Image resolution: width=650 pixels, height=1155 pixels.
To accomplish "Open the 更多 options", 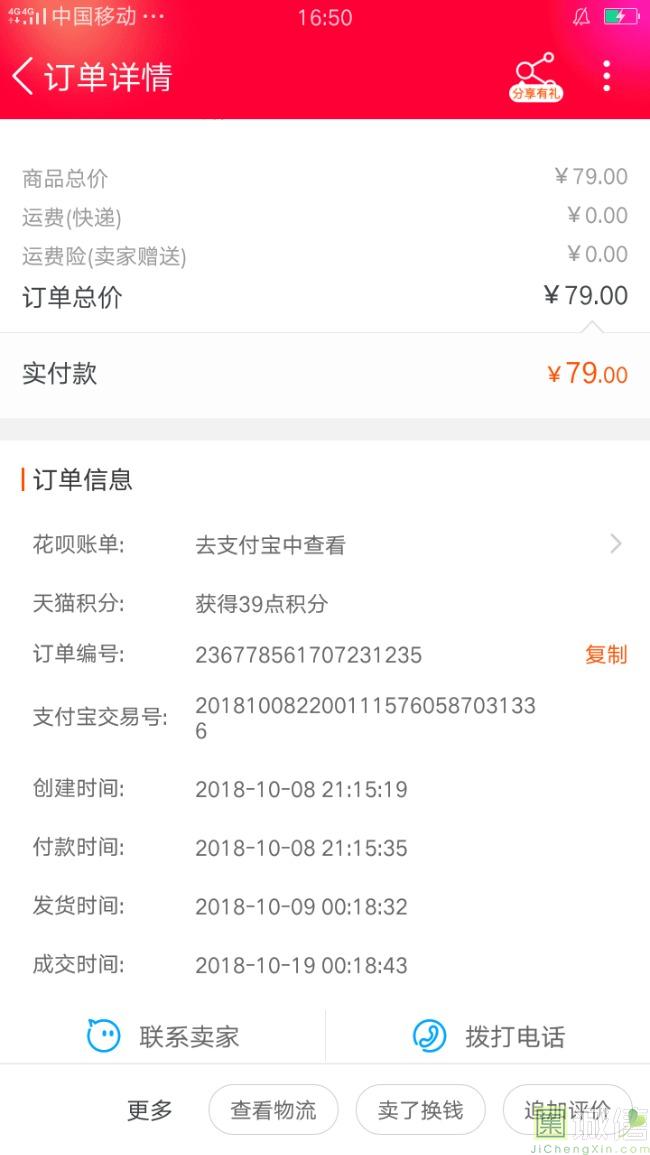I will (x=150, y=1110).
